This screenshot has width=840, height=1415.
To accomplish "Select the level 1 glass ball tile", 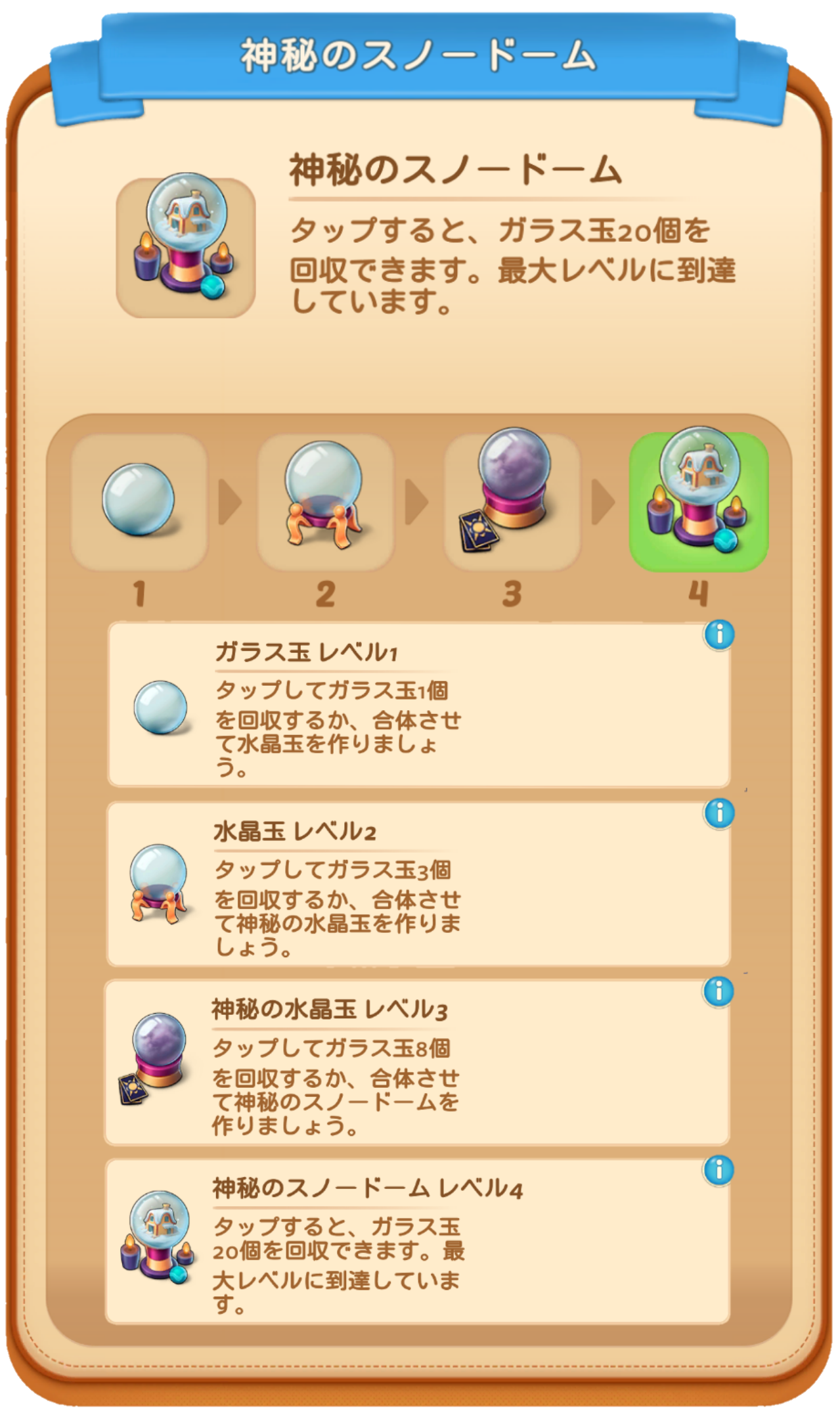I will coord(139,502).
